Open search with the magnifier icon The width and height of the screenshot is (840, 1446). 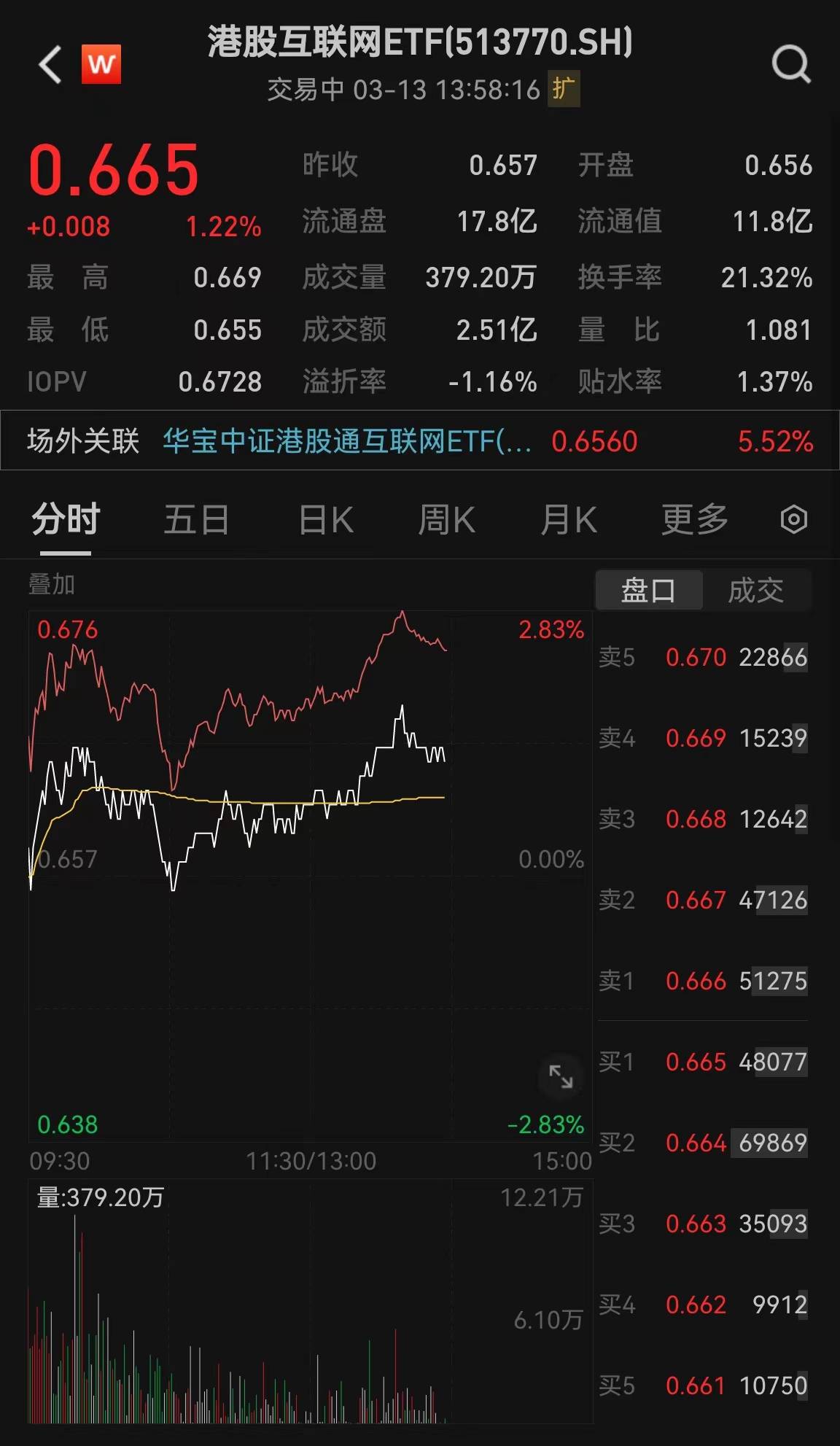(792, 66)
